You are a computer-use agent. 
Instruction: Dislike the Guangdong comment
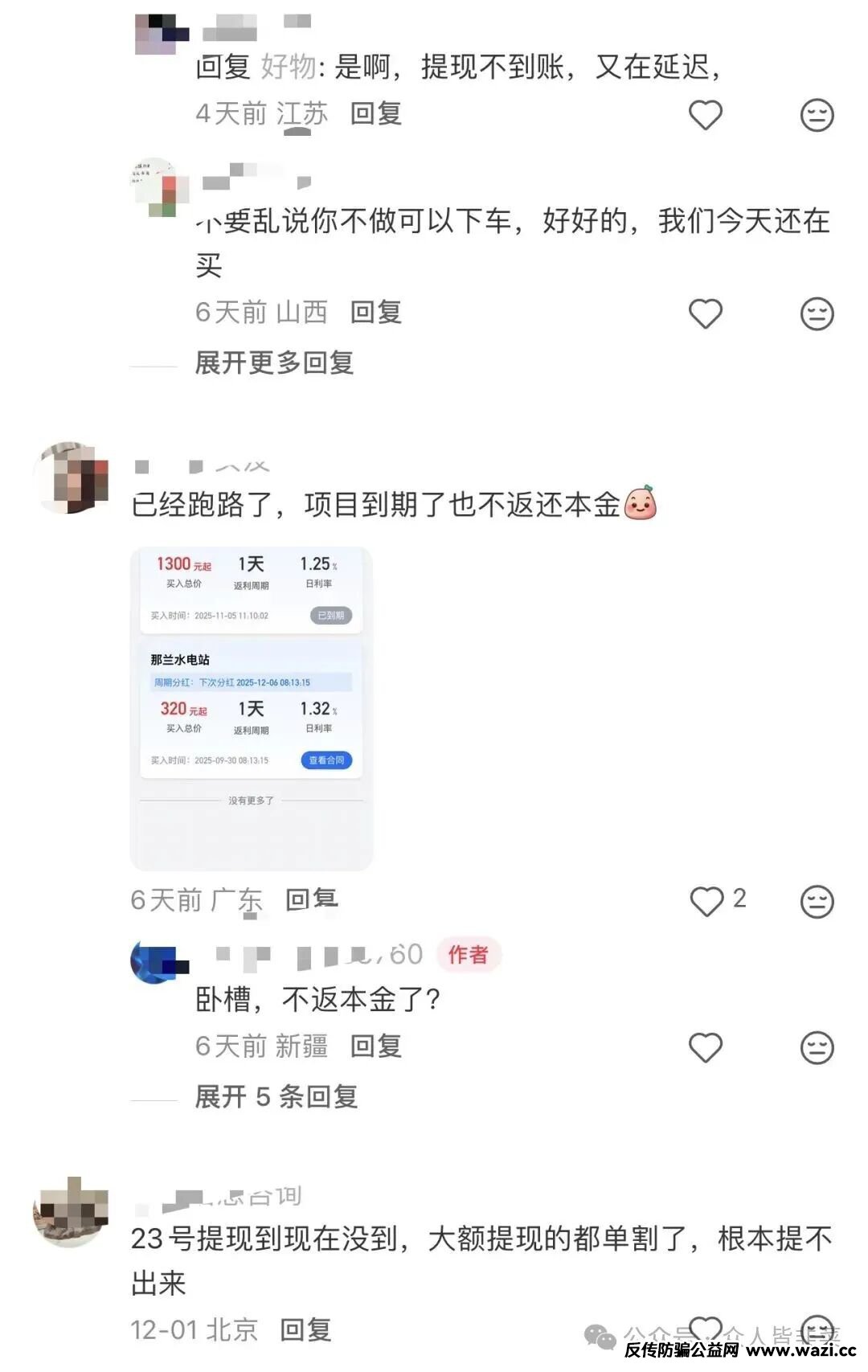pos(817,901)
